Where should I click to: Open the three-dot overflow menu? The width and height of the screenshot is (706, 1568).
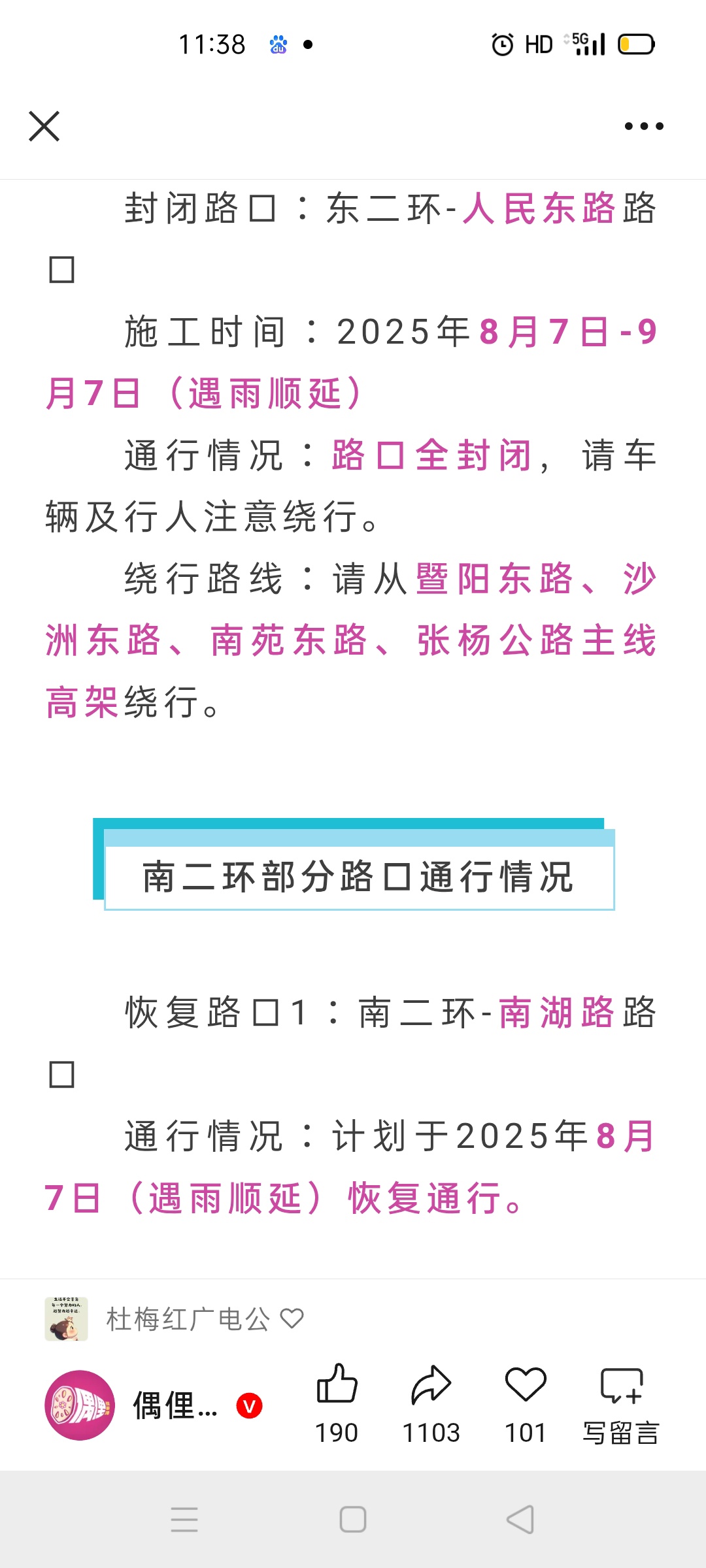click(x=644, y=126)
